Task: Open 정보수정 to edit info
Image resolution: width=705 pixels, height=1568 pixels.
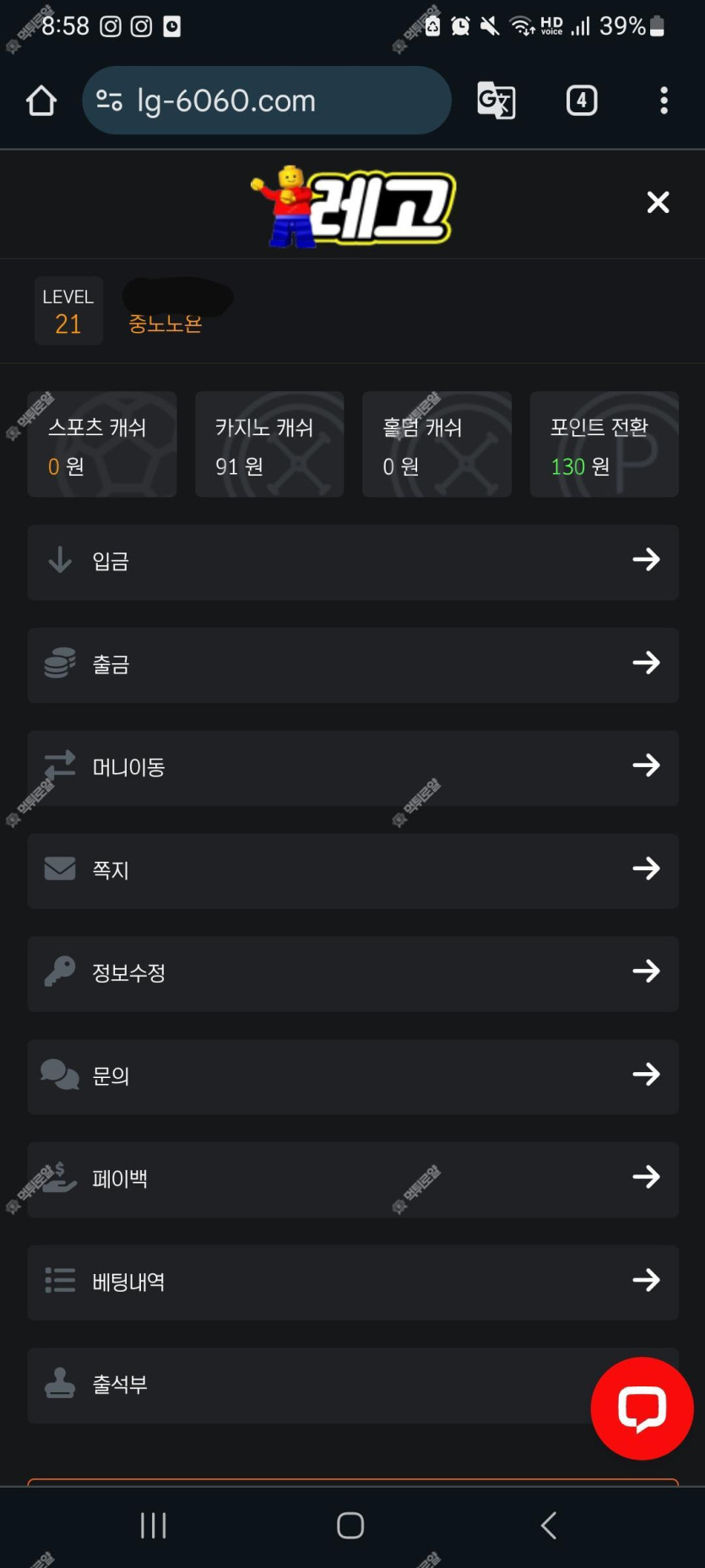Action: point(353,973)
